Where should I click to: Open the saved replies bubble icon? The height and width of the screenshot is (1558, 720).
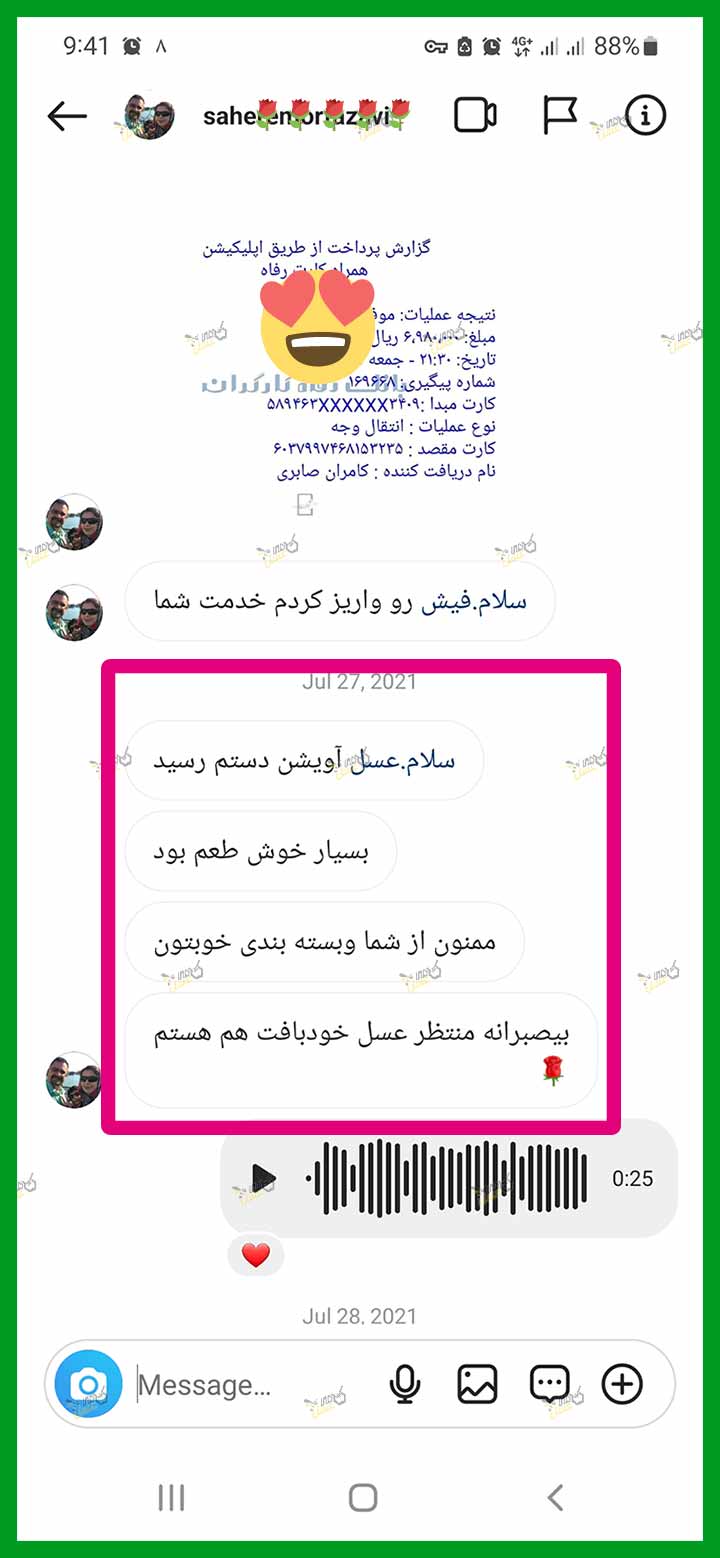pos(549,1384)
